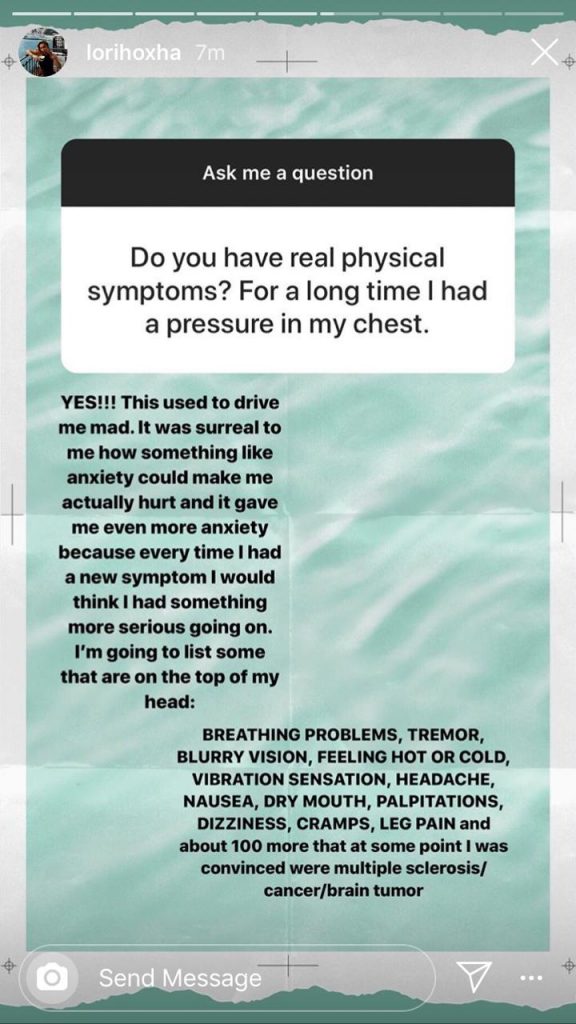Share the story via paper plane icon
The width and height of the screenshot is (576, 1024).
click(474, 977)
